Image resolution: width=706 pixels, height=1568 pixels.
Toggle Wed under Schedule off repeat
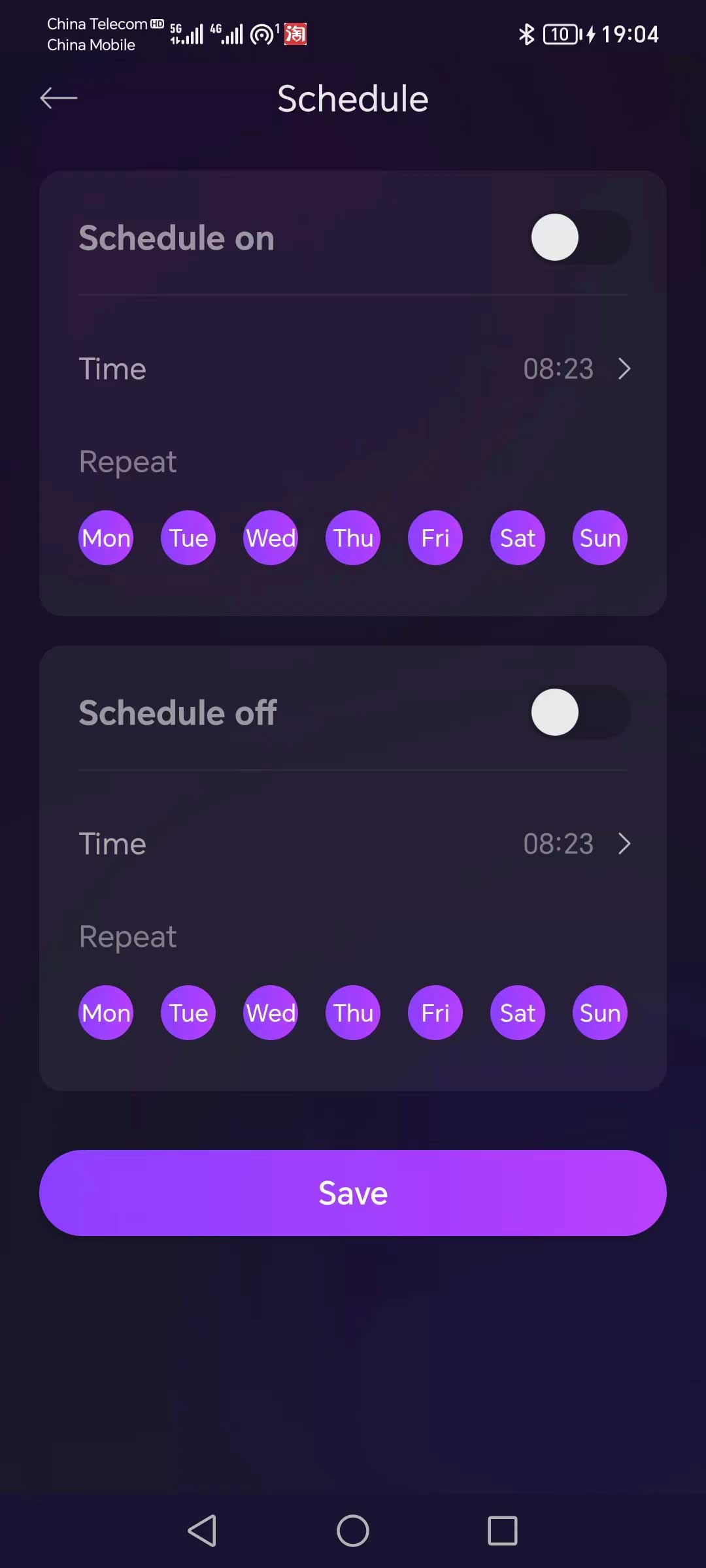coord(271,1013)
